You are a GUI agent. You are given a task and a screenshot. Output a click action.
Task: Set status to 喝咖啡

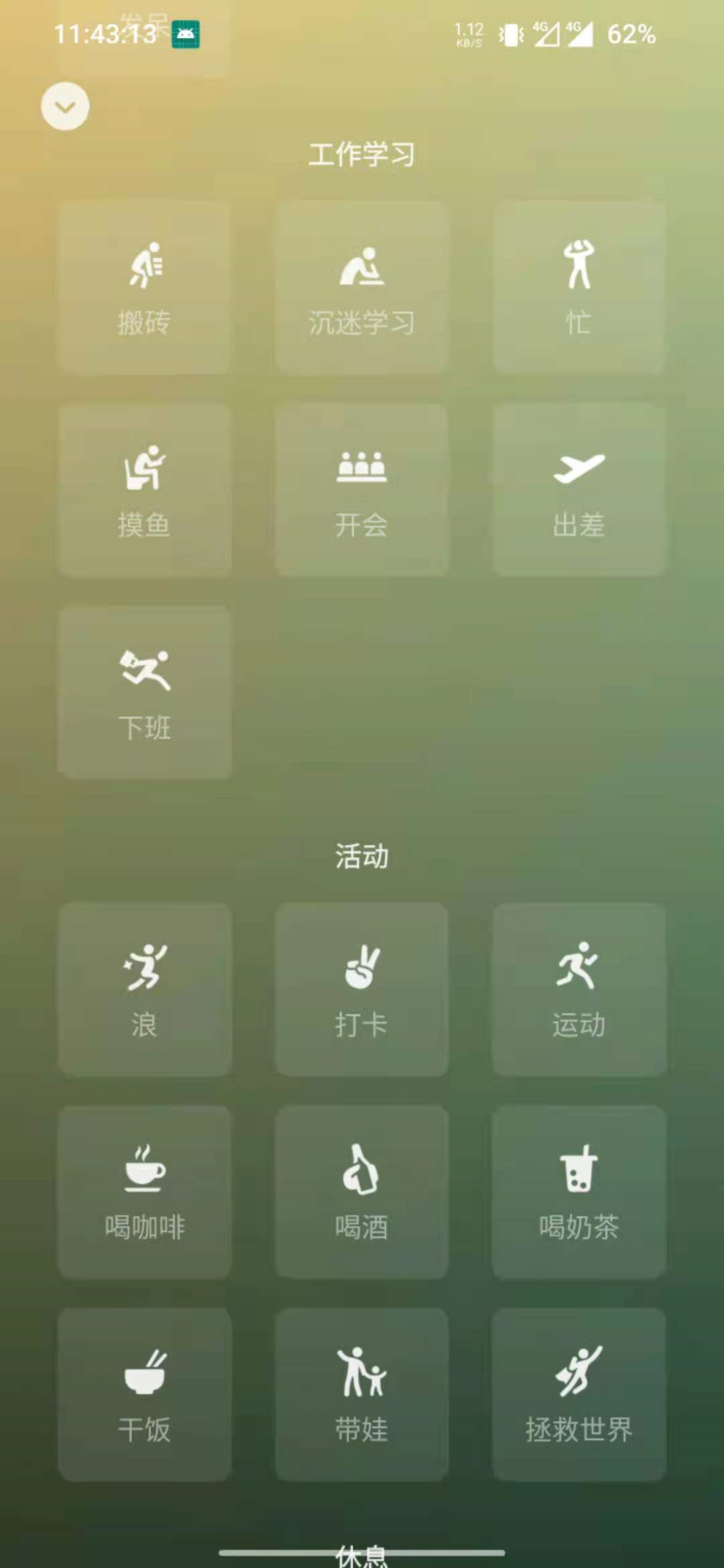(x=145, y=1192)
